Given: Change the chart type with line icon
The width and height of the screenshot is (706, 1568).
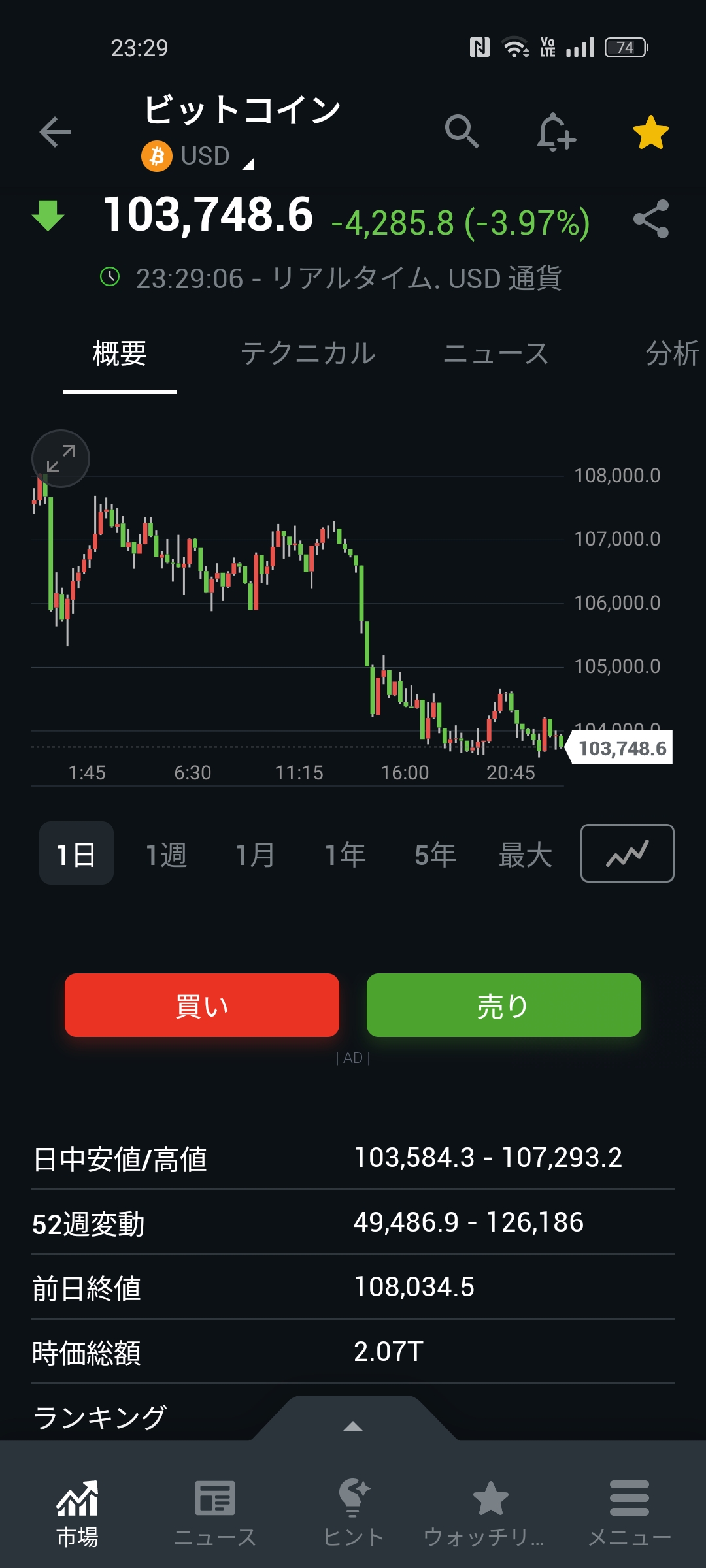Looking at the screenshot, I should [x=627, y=853].
